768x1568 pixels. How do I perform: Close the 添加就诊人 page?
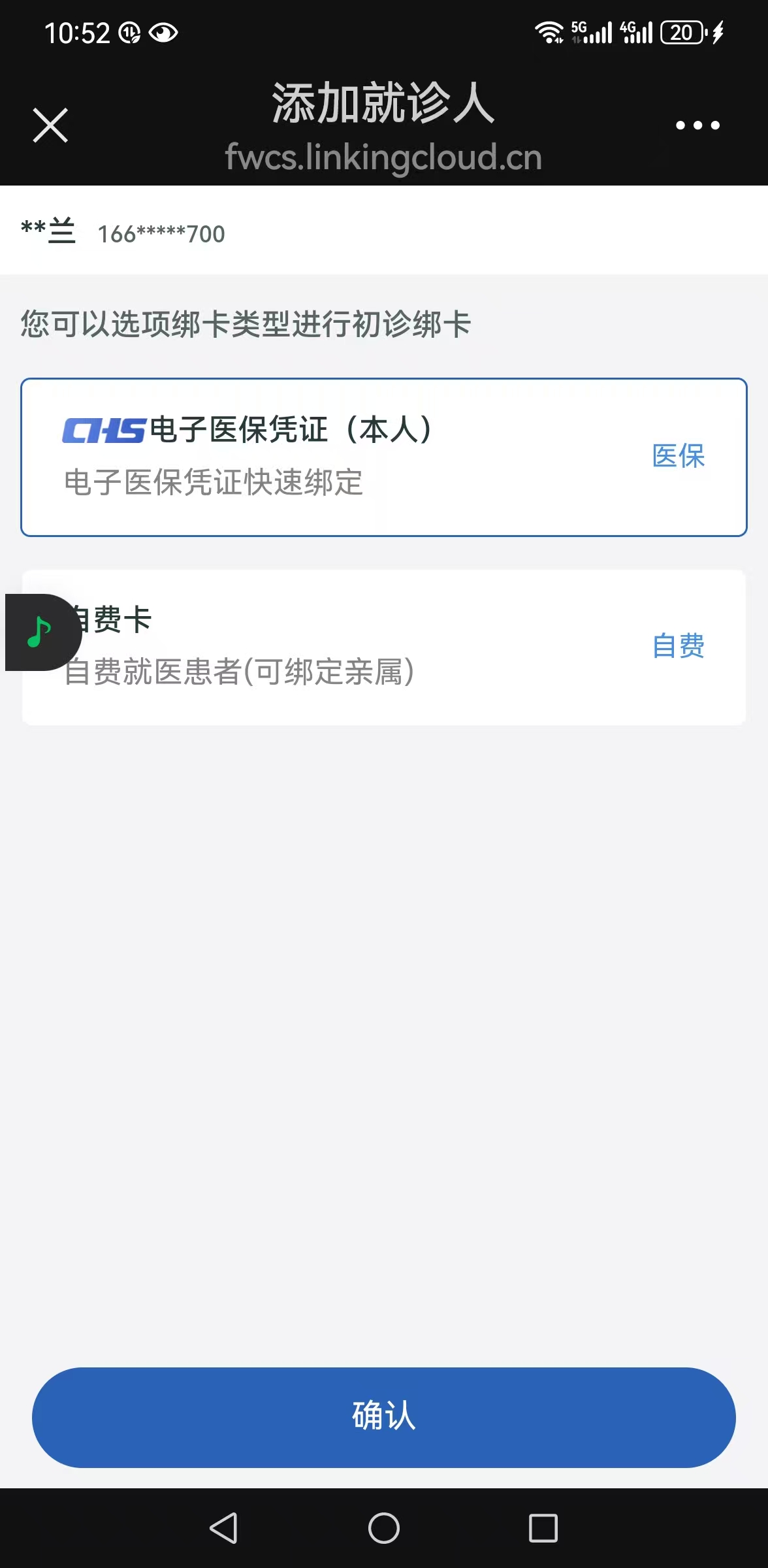tap(50, 125)
